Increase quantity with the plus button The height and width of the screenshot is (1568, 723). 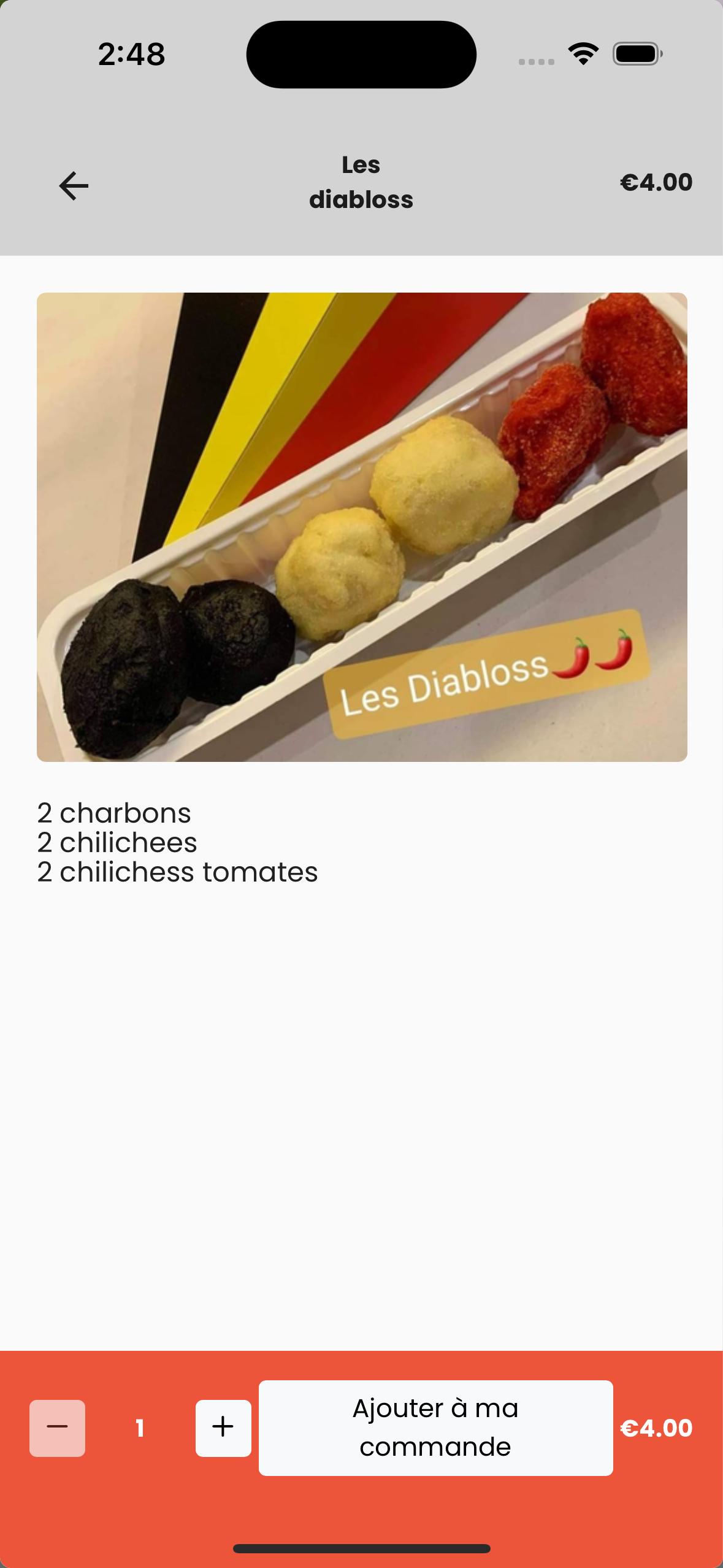point(223,1428)
